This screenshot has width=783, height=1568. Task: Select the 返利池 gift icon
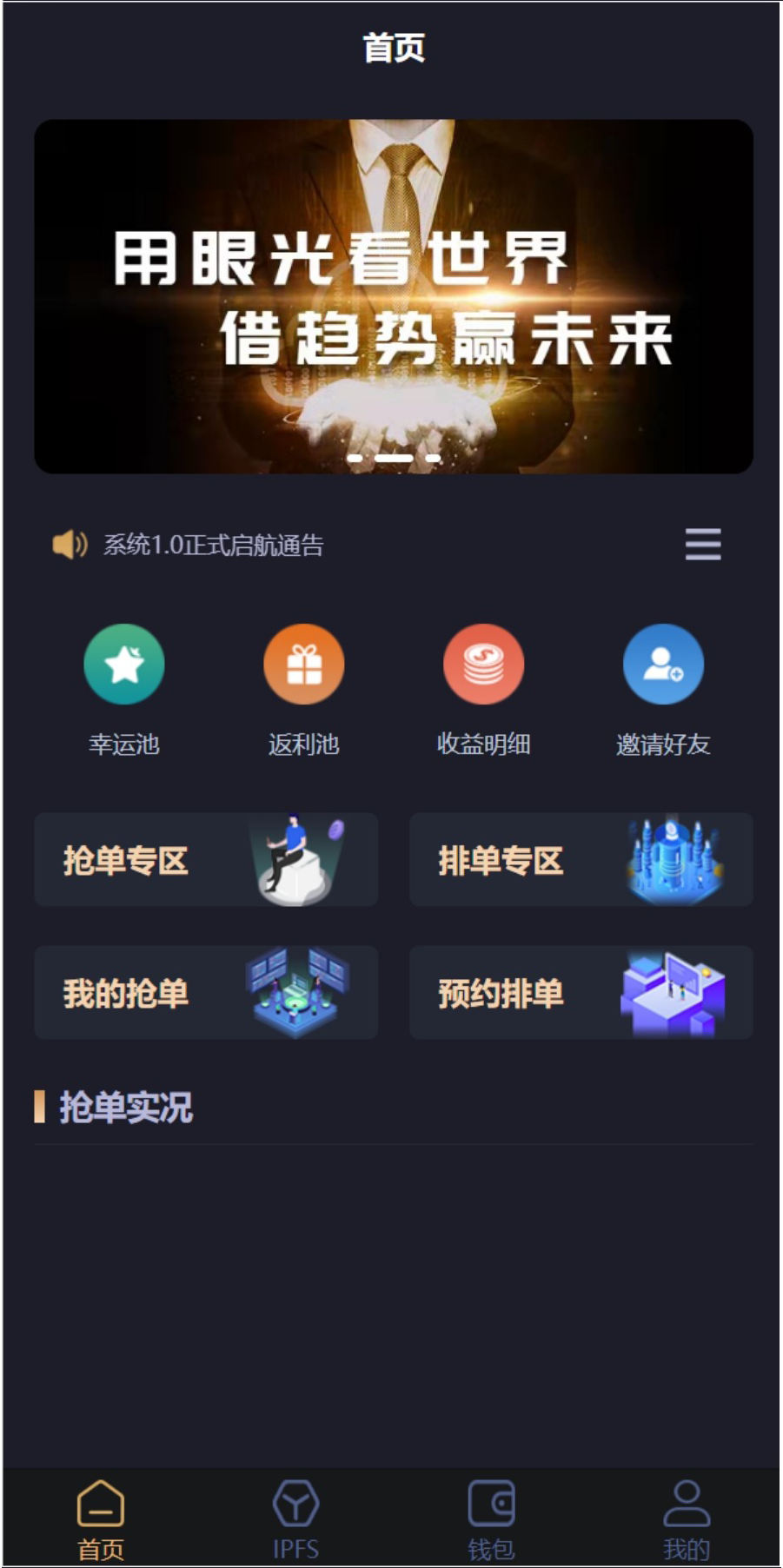coord(303,663)
